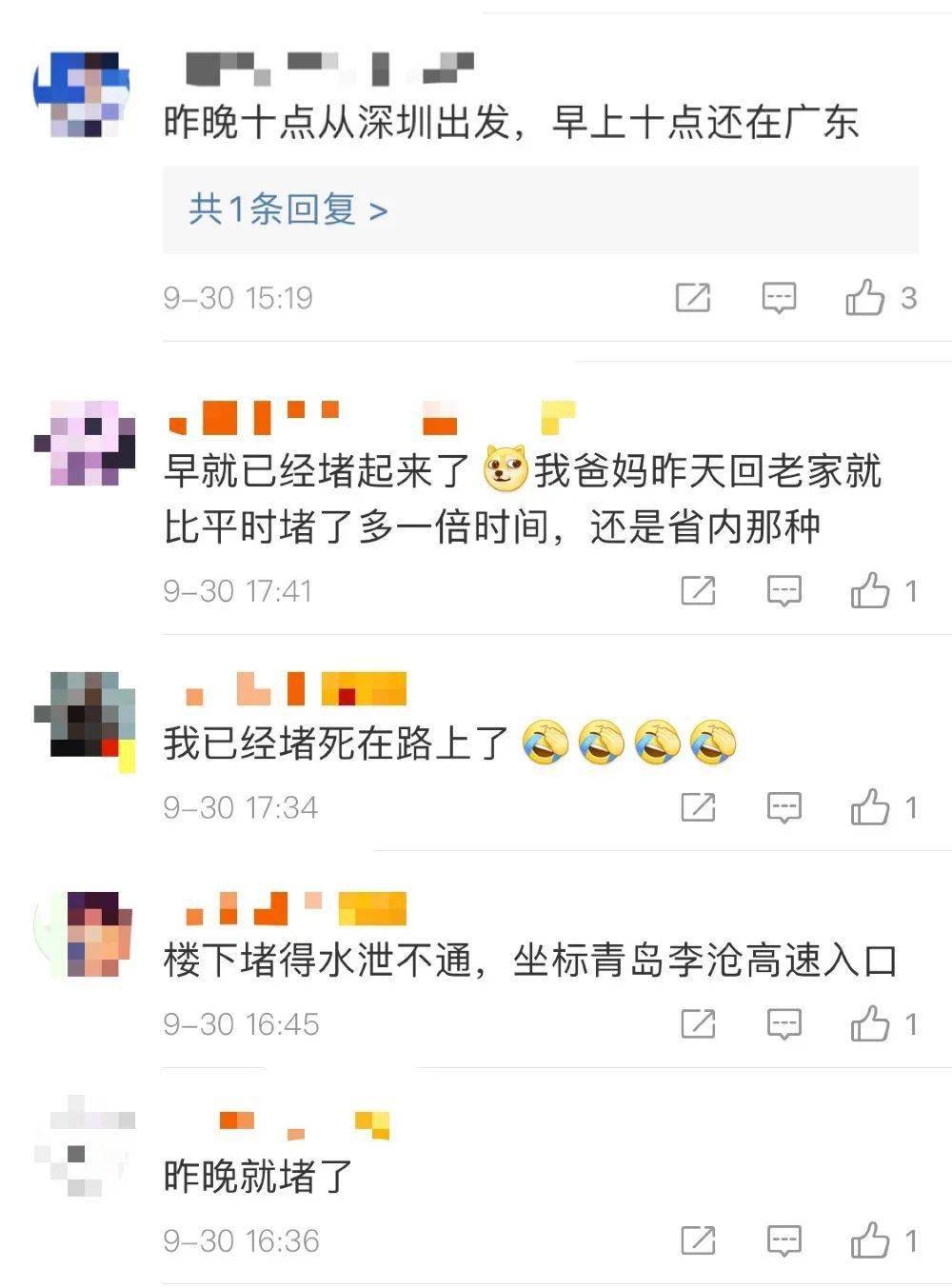The image size is (952, 1288).
Task: Open avatar of the 青岛李沧 commenter
Action: click(x=87, y=934)
